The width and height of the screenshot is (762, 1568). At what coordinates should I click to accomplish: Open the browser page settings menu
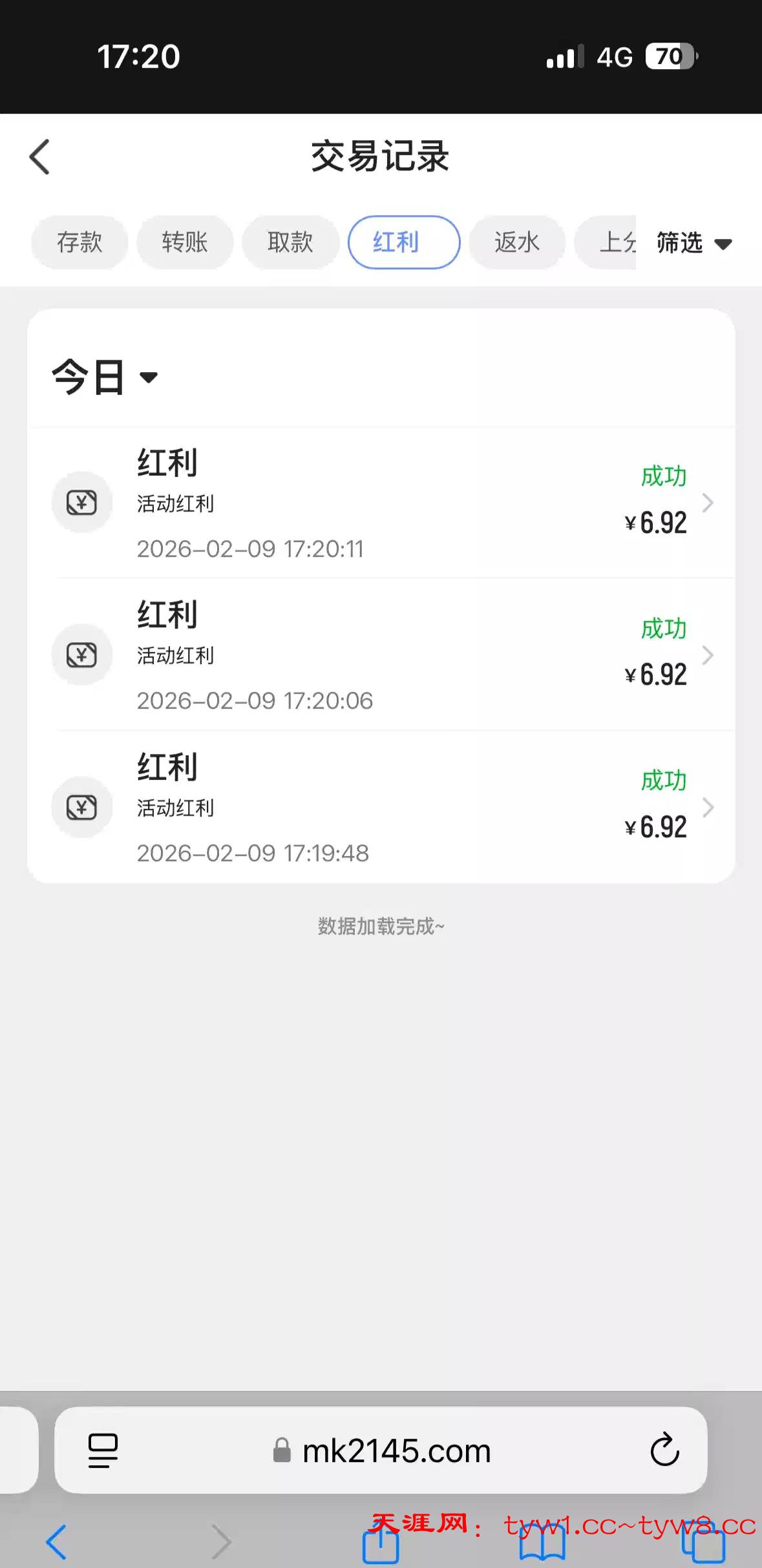pos(103,1450)
